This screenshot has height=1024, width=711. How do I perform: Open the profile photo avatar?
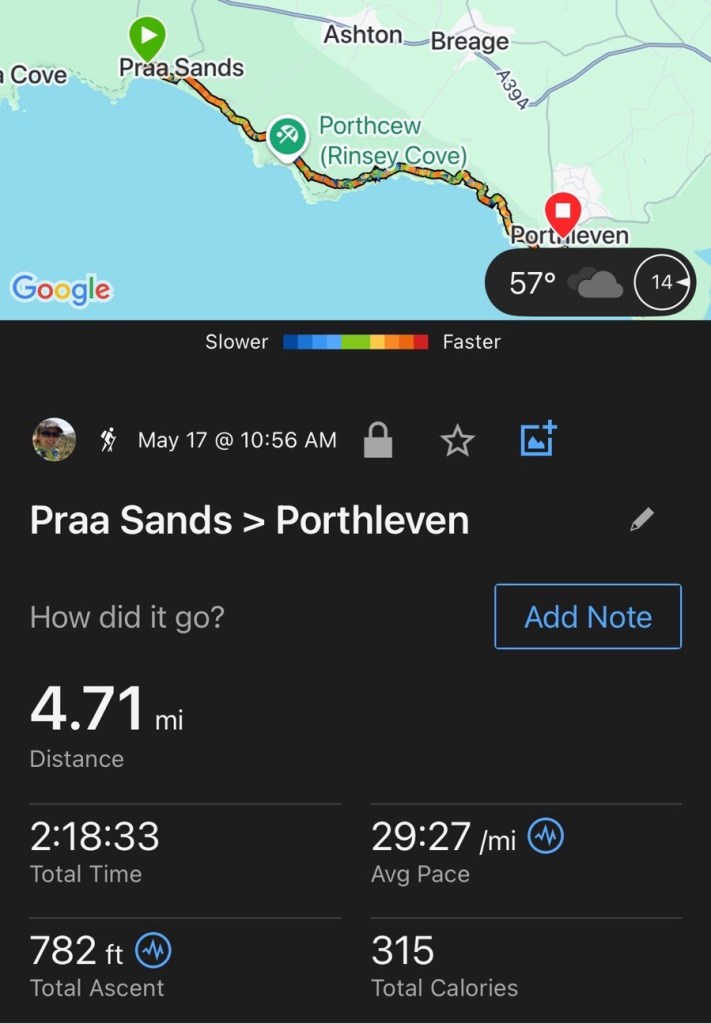tap(54, 439)
